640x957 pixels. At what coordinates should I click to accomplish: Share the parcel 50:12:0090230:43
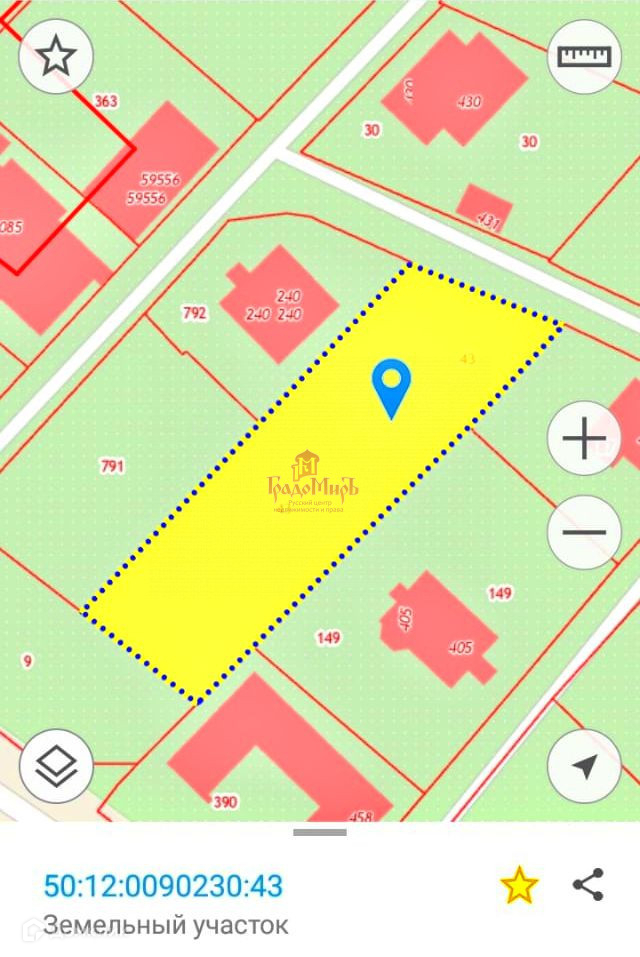(588, 885)
